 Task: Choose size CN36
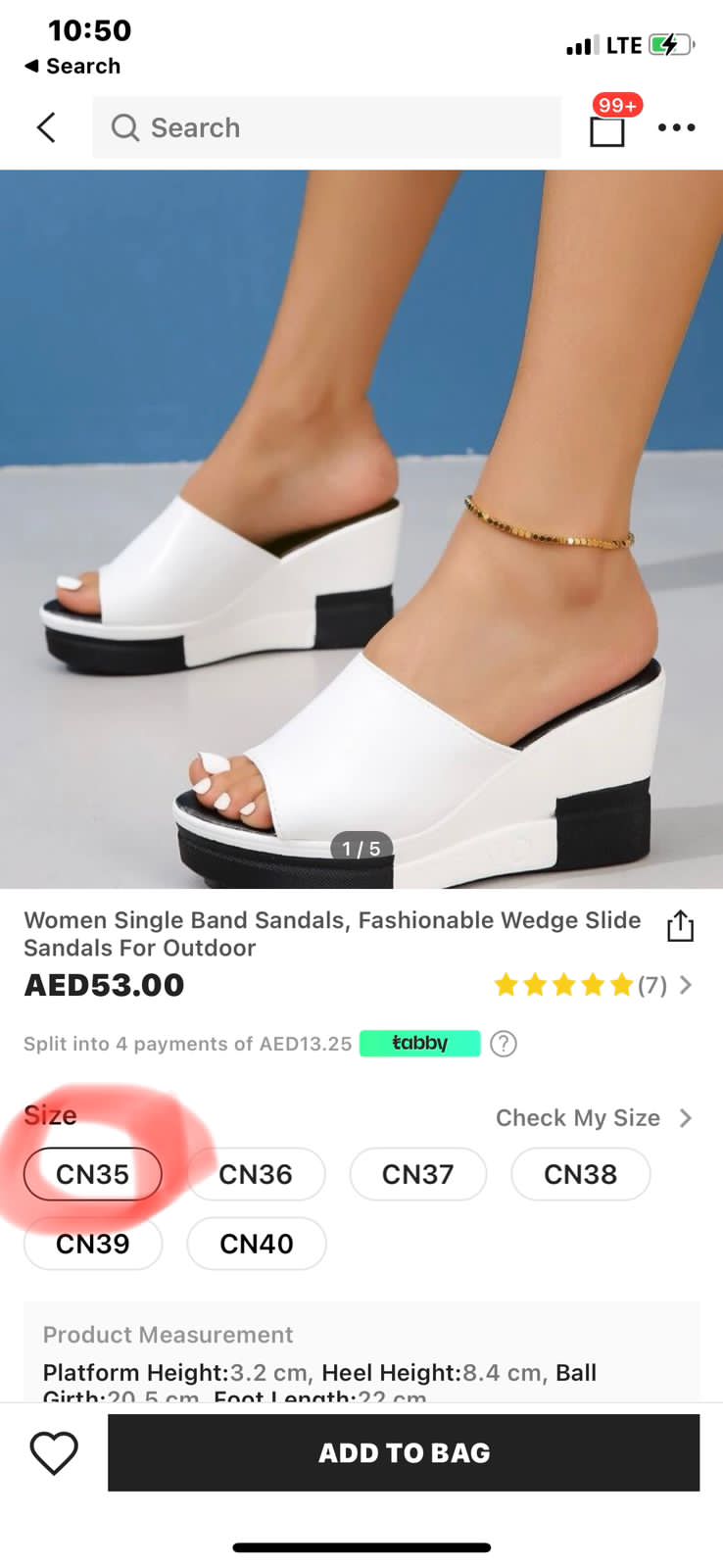(256, 1174)
